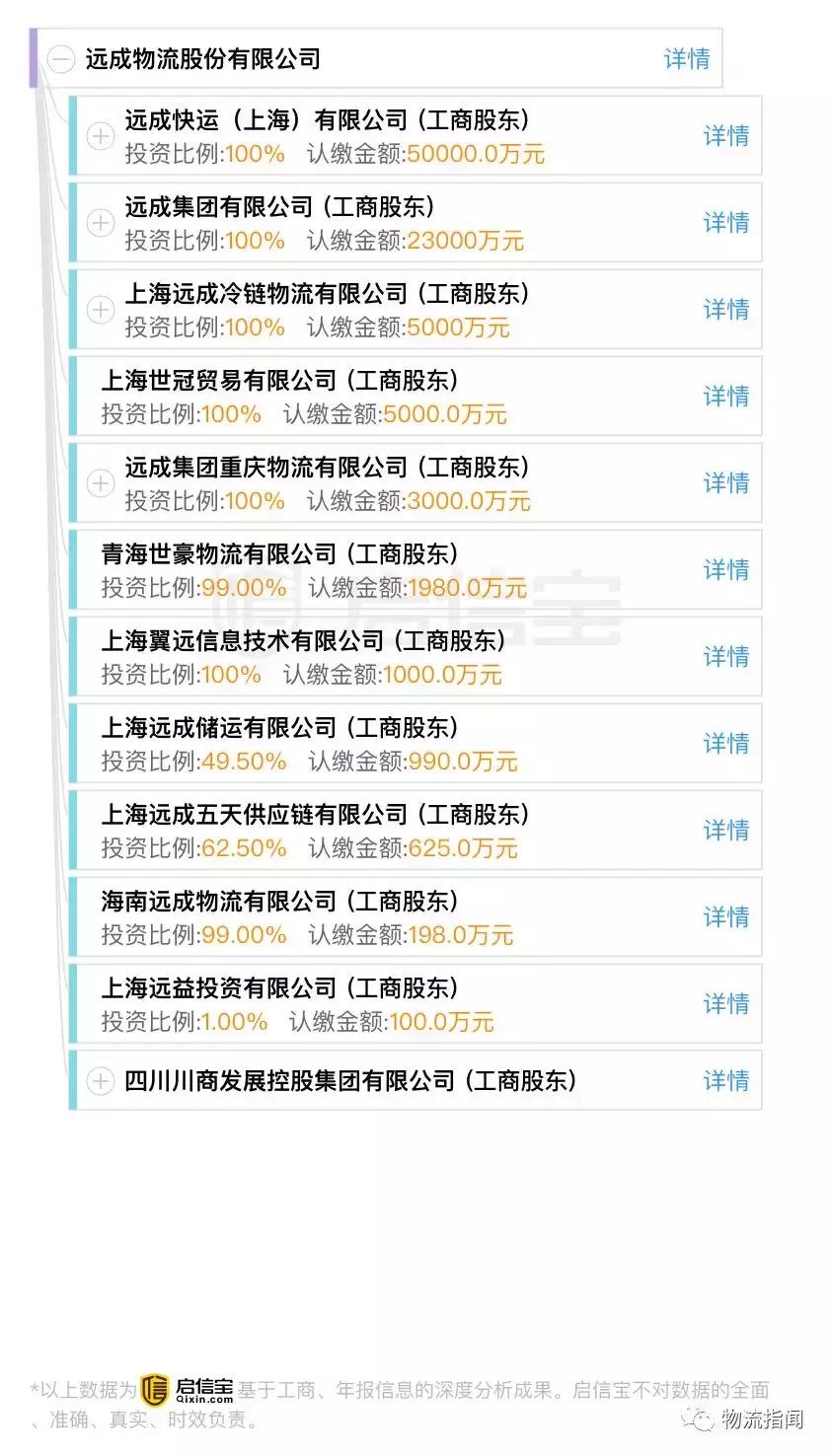Click the minus icon on the root company

(59, 58)
